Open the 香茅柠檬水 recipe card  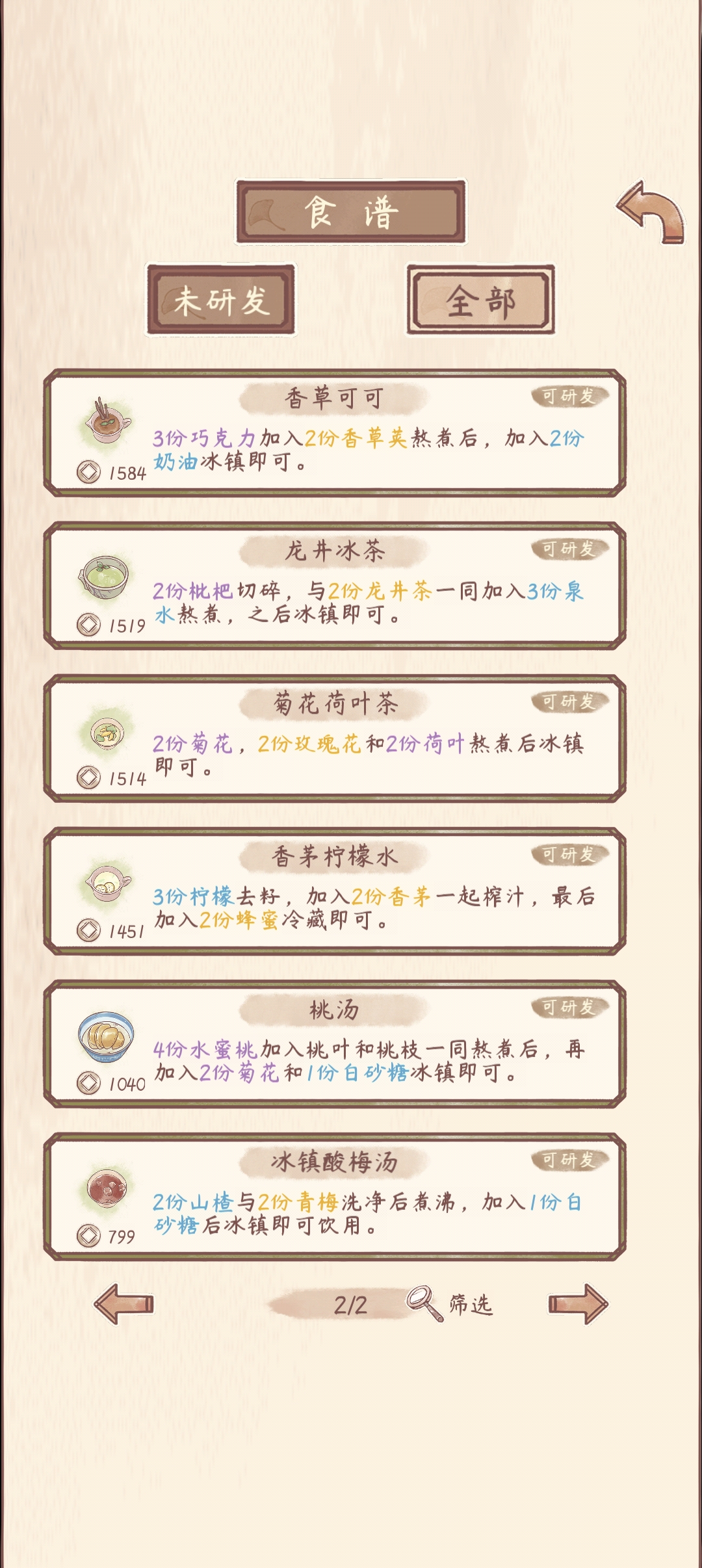point(335,892)
